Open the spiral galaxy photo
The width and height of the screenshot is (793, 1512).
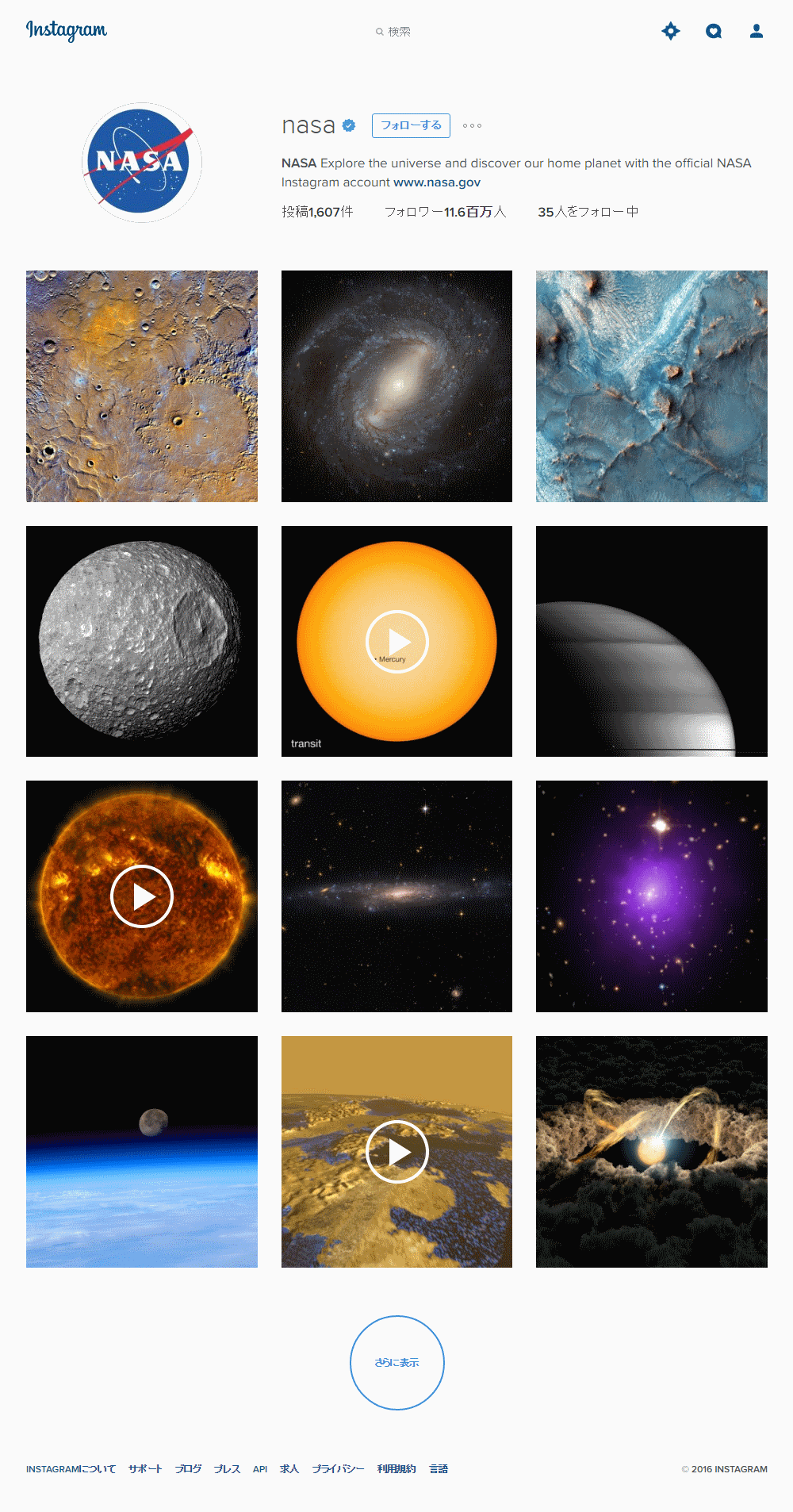coord(396,386)
